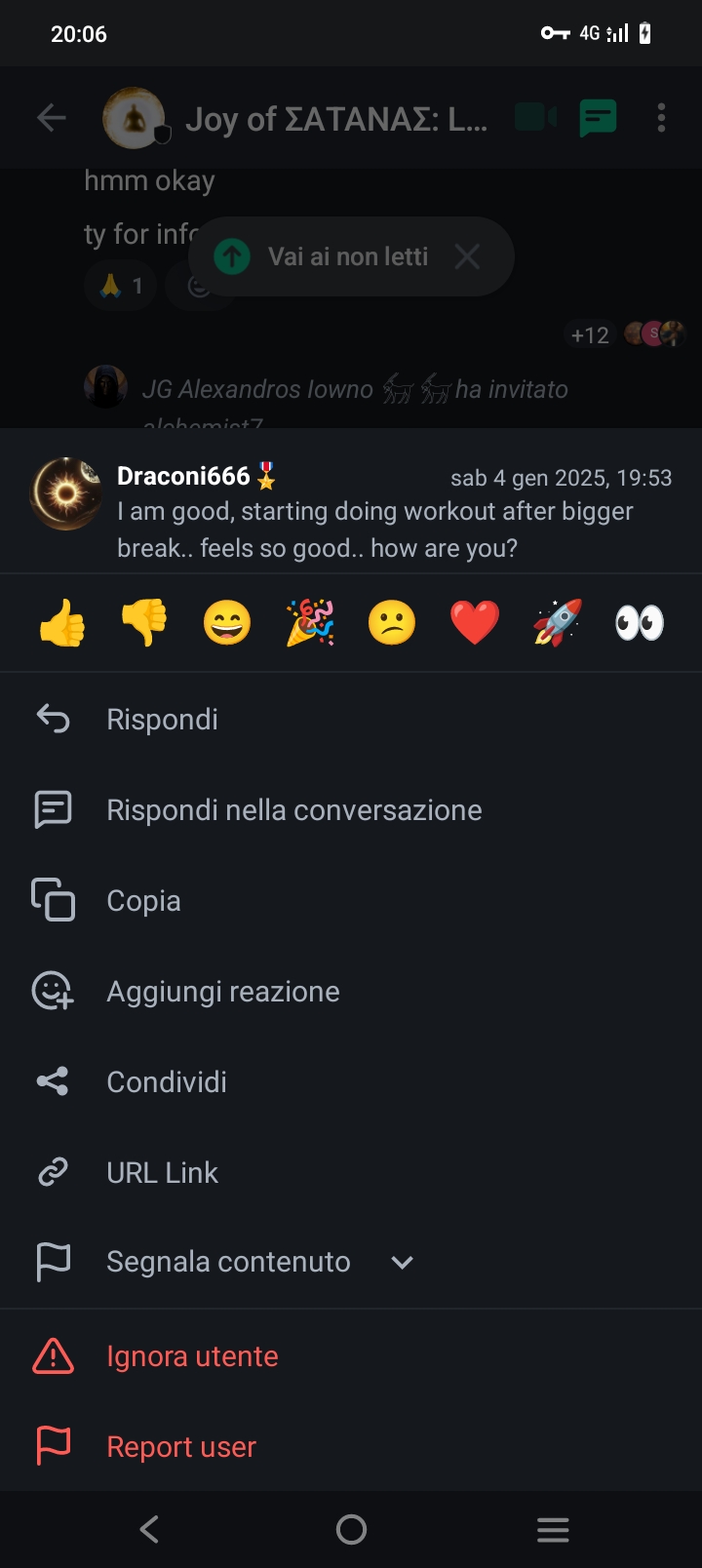Open recent apps from the navigation bar

pyautogui.click(x=553, y=1529)
